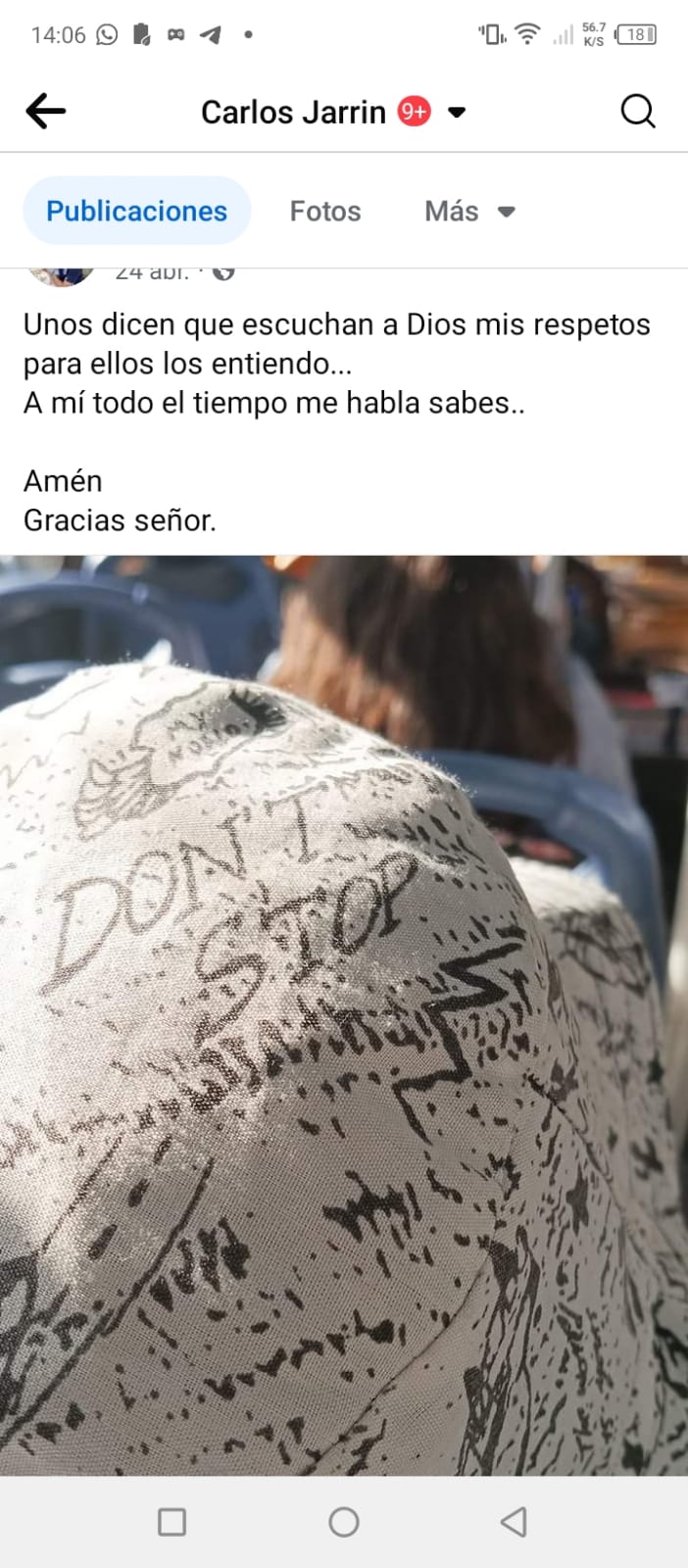Go back using the arrow icon
The image size is (688, 1568).
coord(45,112)
